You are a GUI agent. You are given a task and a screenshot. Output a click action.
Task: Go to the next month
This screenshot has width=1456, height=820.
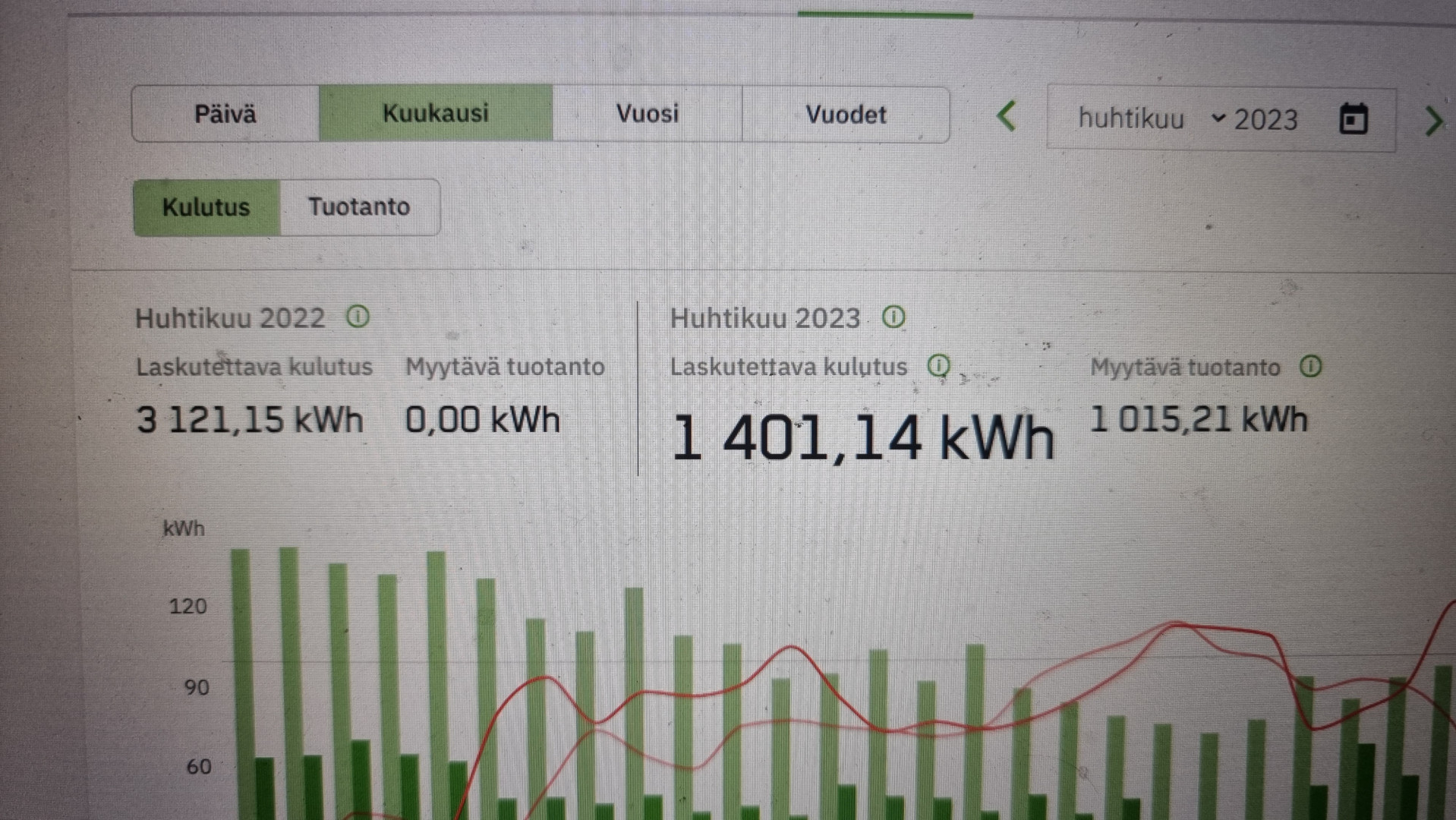coord(1433,121)
